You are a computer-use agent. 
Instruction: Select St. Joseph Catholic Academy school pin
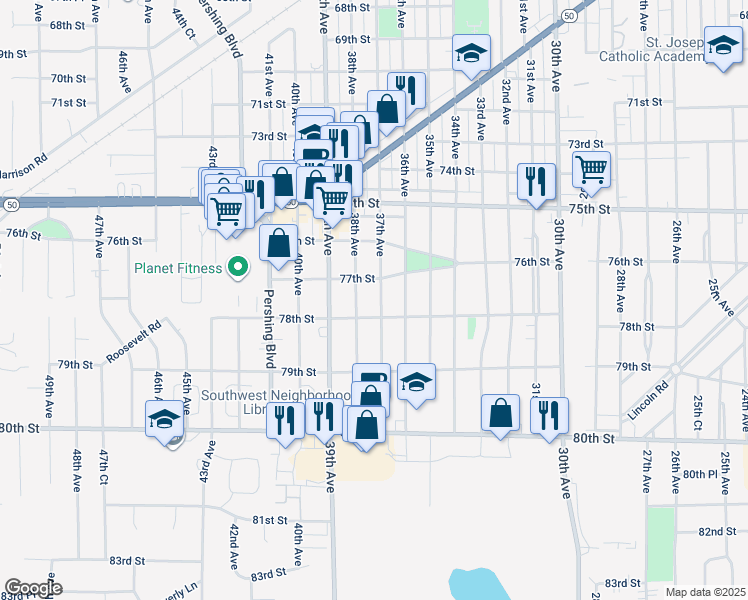722,48
